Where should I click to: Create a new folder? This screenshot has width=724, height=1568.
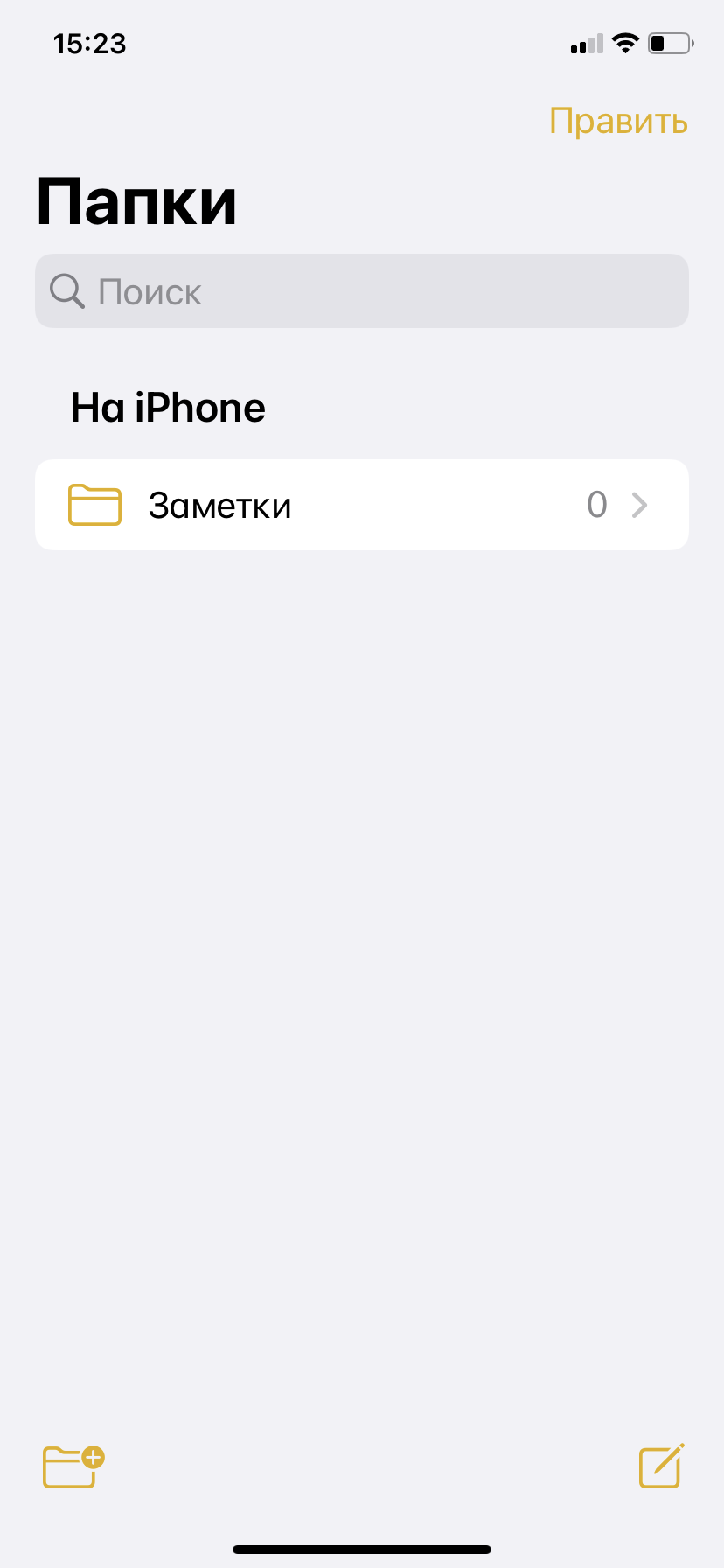[73, 1466]
